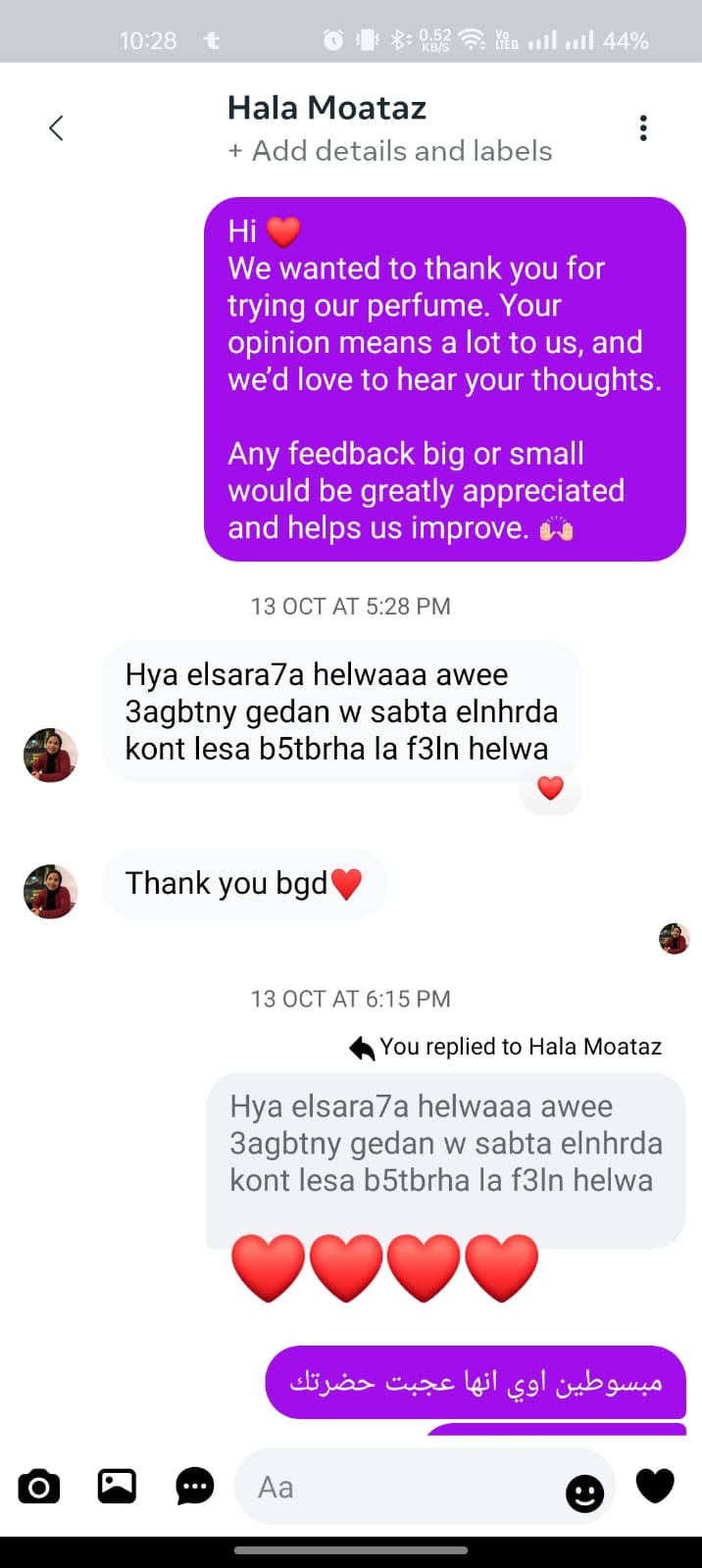Open saved replies speech bubble icon
The width and height of the screenshot is (702, 1568).
click(194, 1487)
